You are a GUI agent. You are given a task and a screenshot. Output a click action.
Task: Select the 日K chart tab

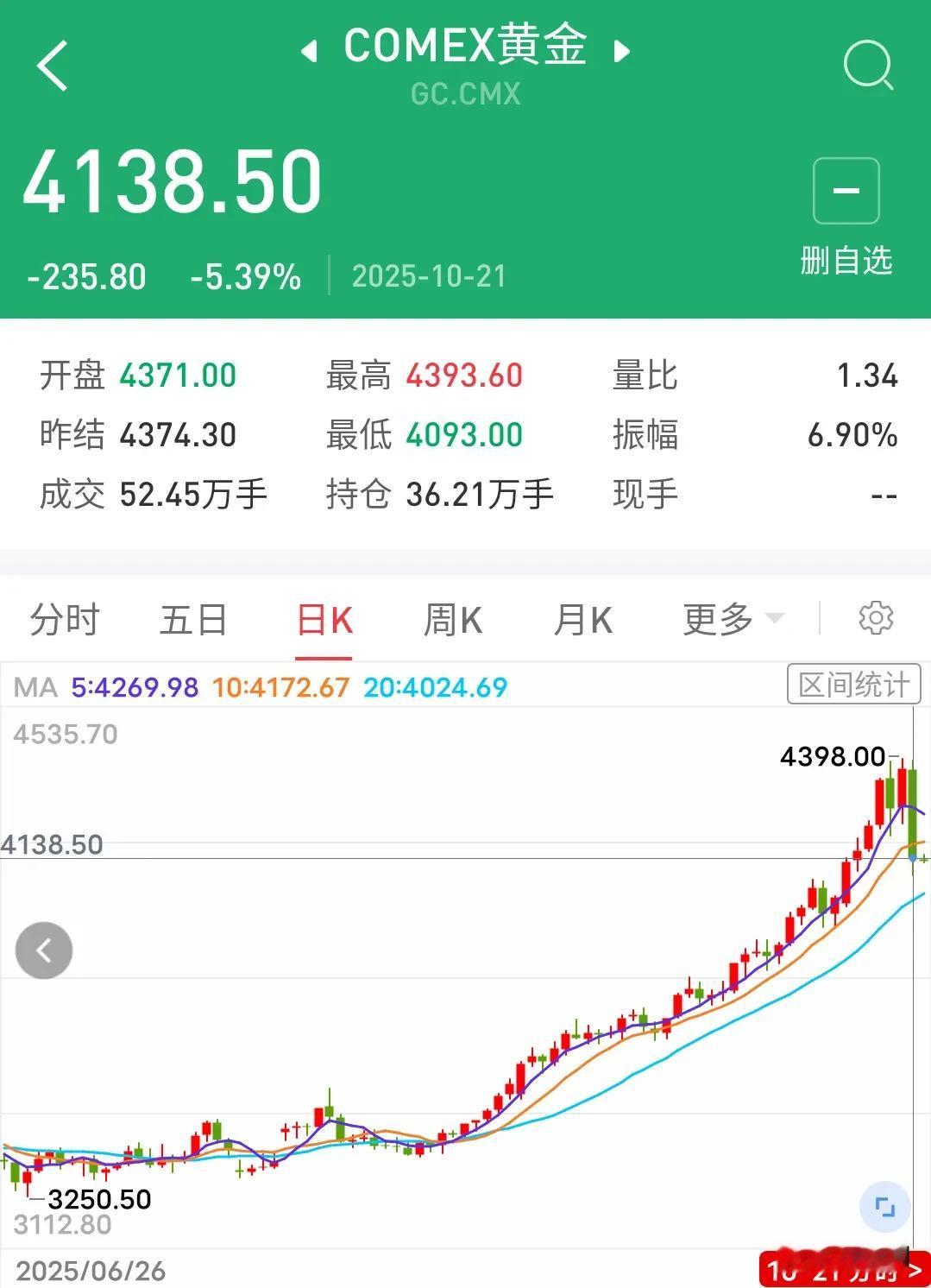324,620
